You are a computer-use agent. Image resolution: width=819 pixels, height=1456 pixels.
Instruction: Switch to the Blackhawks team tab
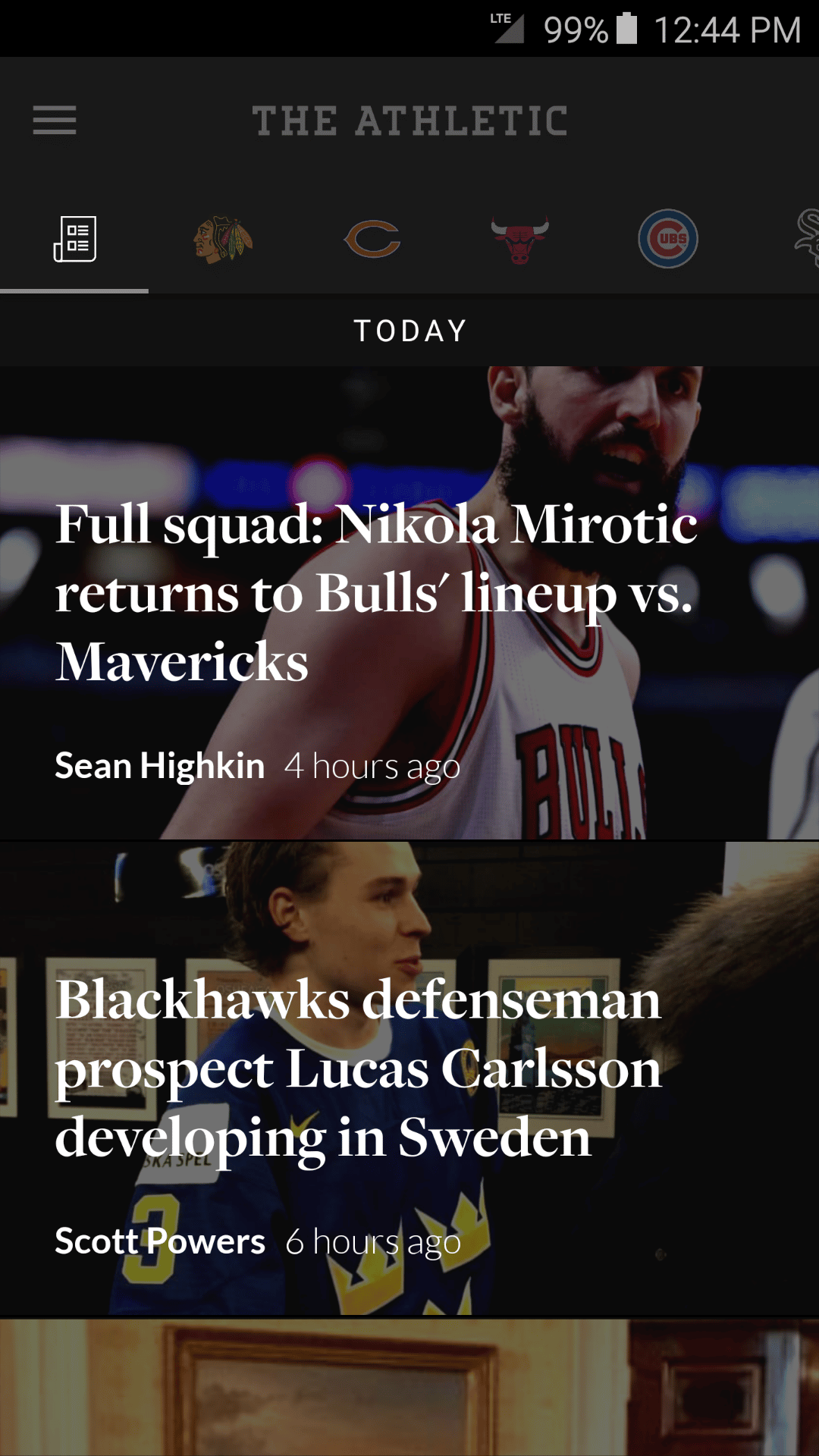coord(222,240)
